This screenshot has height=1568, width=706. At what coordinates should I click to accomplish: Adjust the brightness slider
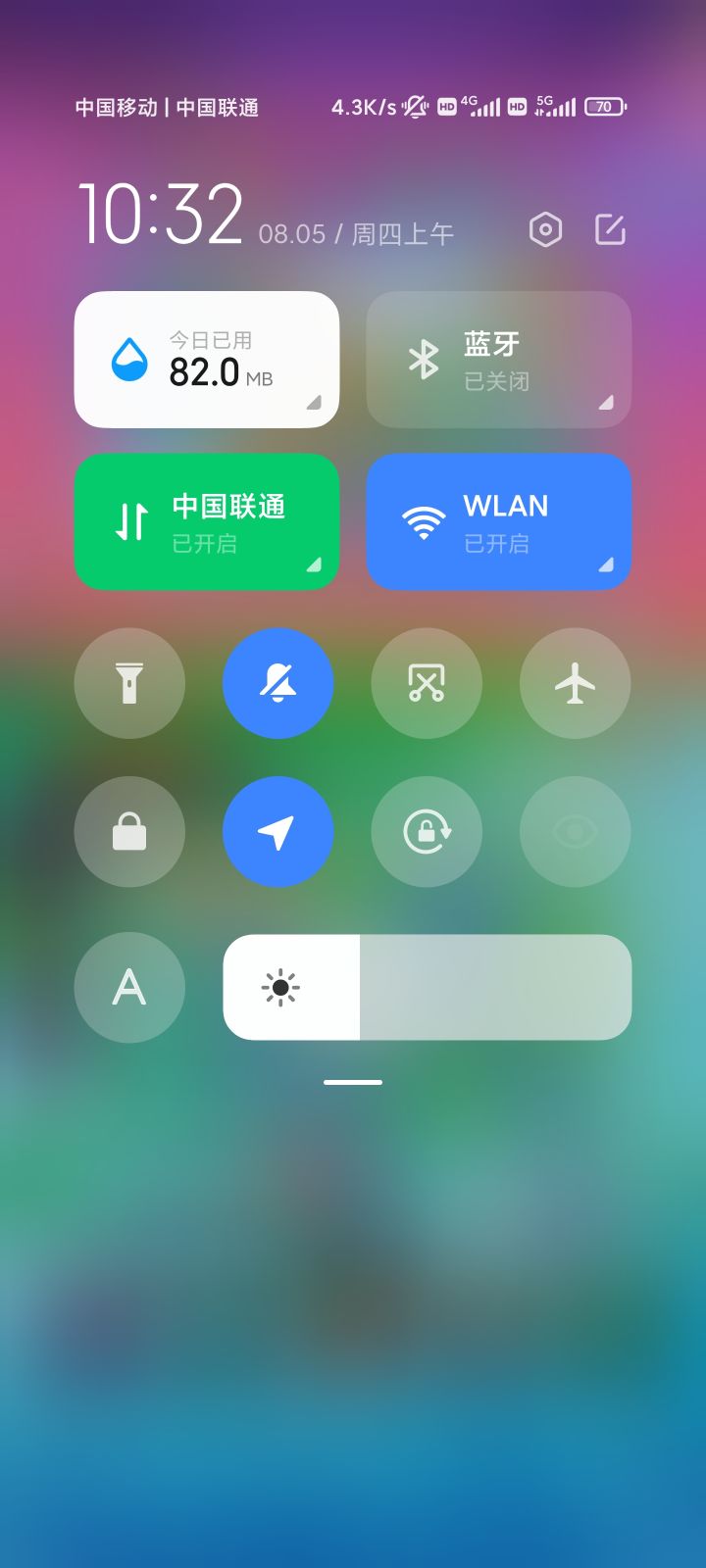[427, 986]
